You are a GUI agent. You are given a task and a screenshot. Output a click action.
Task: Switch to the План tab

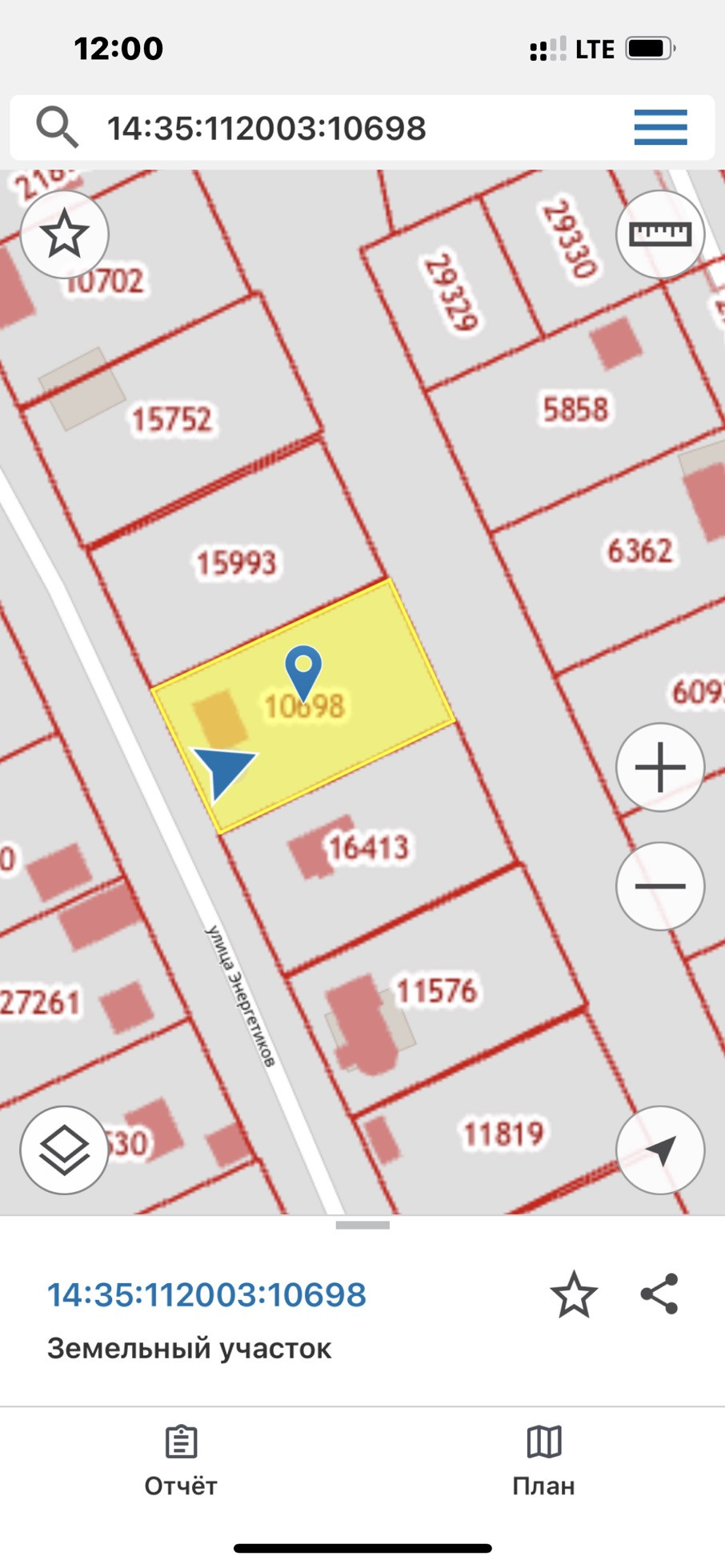543,1461
